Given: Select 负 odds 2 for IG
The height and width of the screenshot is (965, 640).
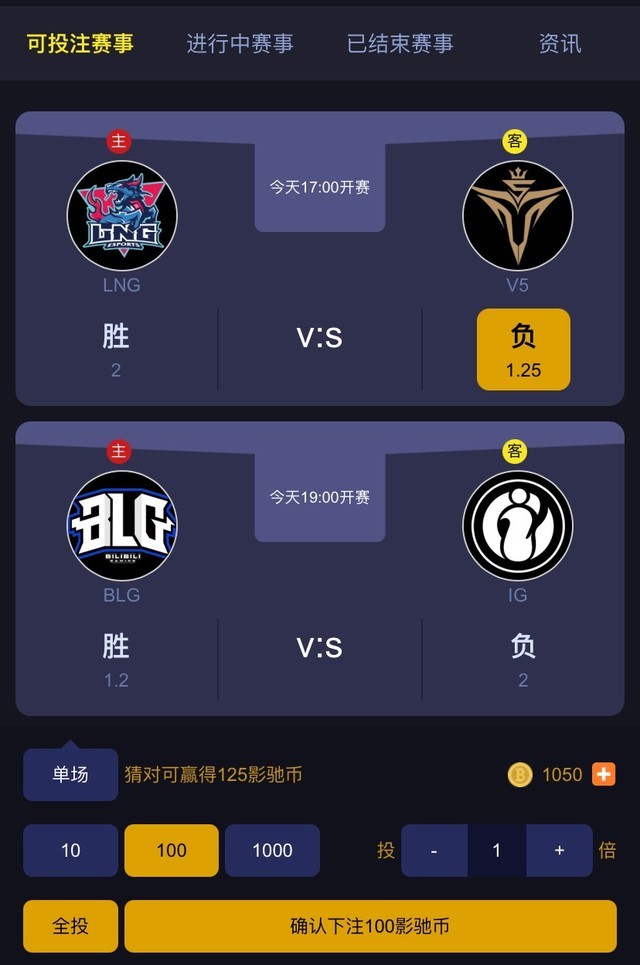Looking at the screenshot, I should point(523,659).
